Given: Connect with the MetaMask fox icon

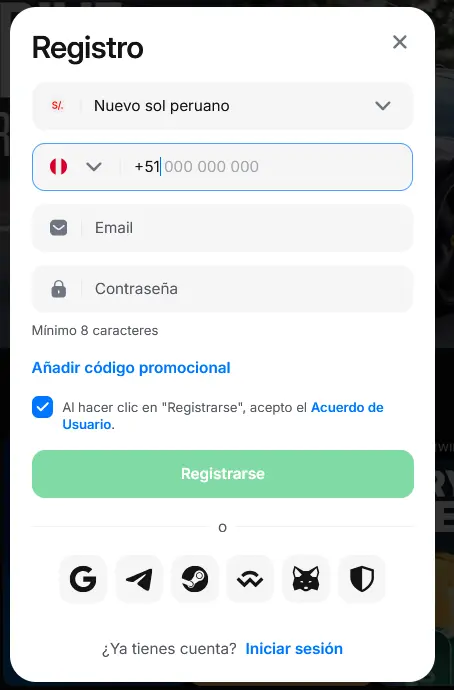Looking at the screenshot, I should (x=306, y=579).
